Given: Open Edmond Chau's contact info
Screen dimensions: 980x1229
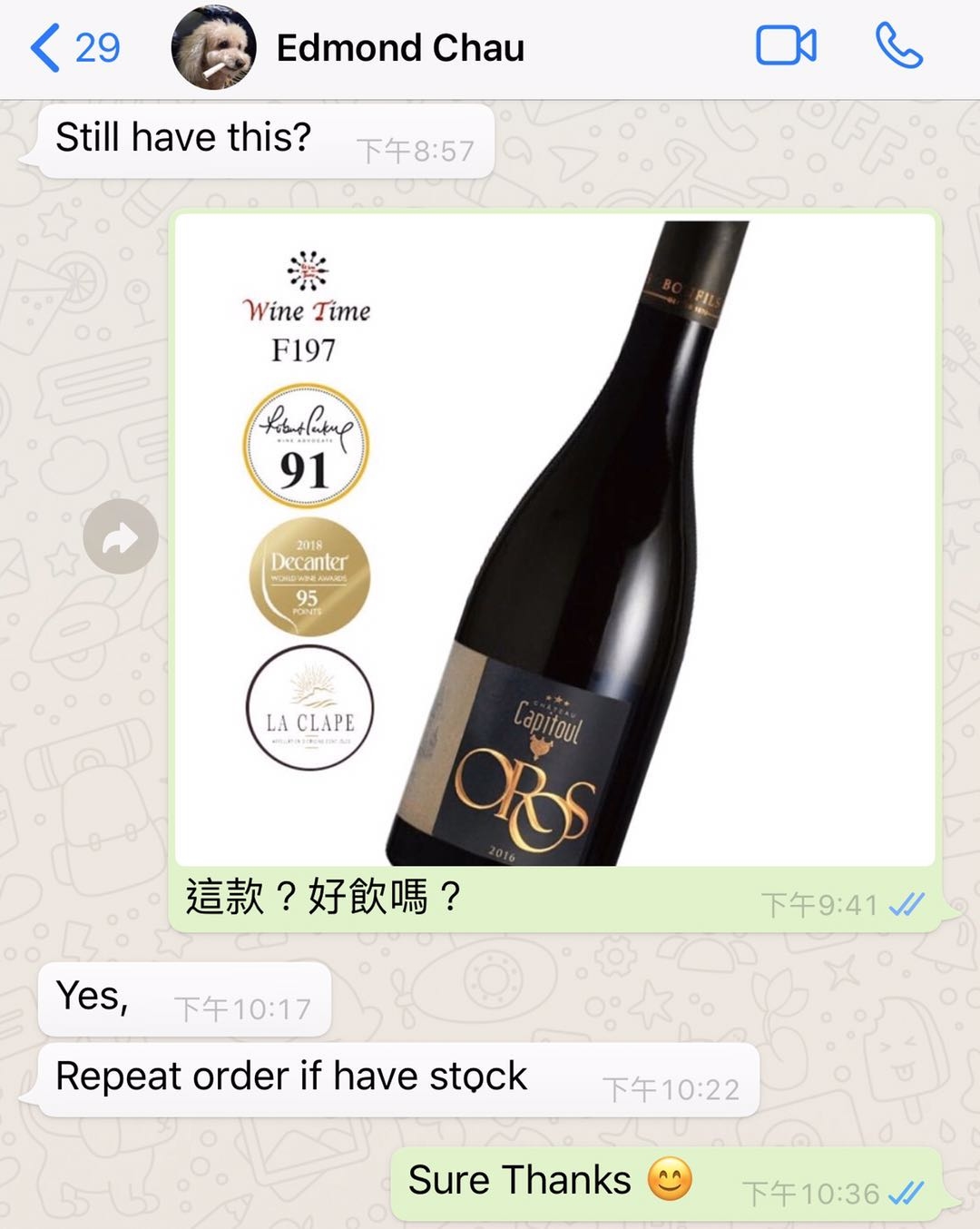Looking at the screenshot, I should (x=400, y=48).
